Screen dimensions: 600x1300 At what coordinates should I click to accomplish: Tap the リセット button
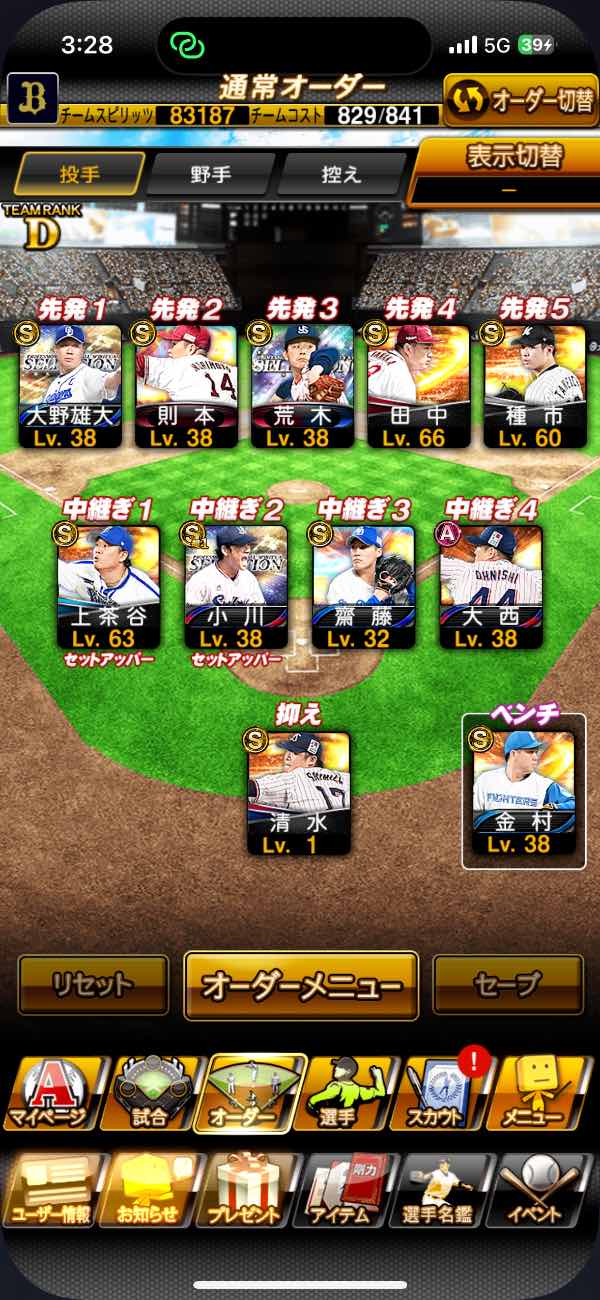coord(93,986)
